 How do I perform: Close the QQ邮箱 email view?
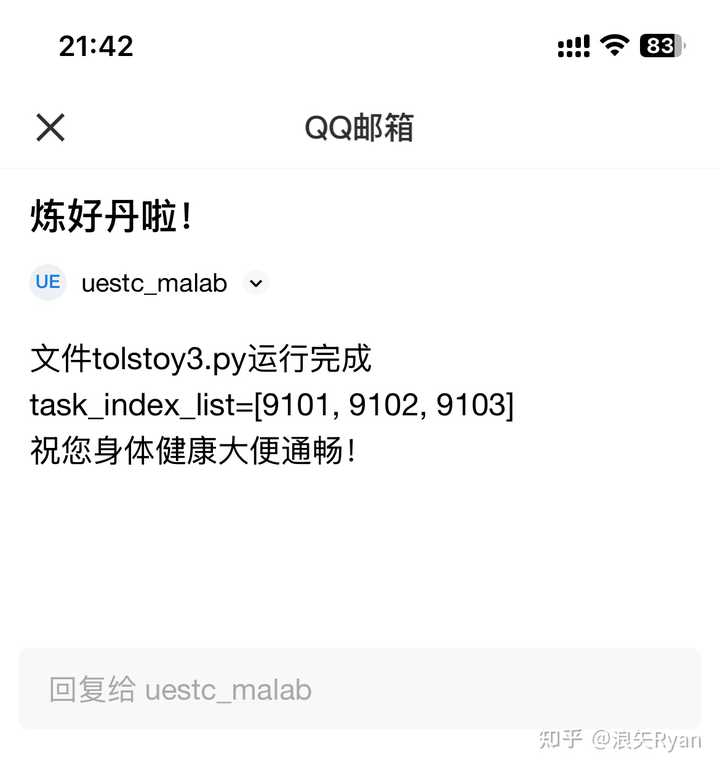point(50,127)
